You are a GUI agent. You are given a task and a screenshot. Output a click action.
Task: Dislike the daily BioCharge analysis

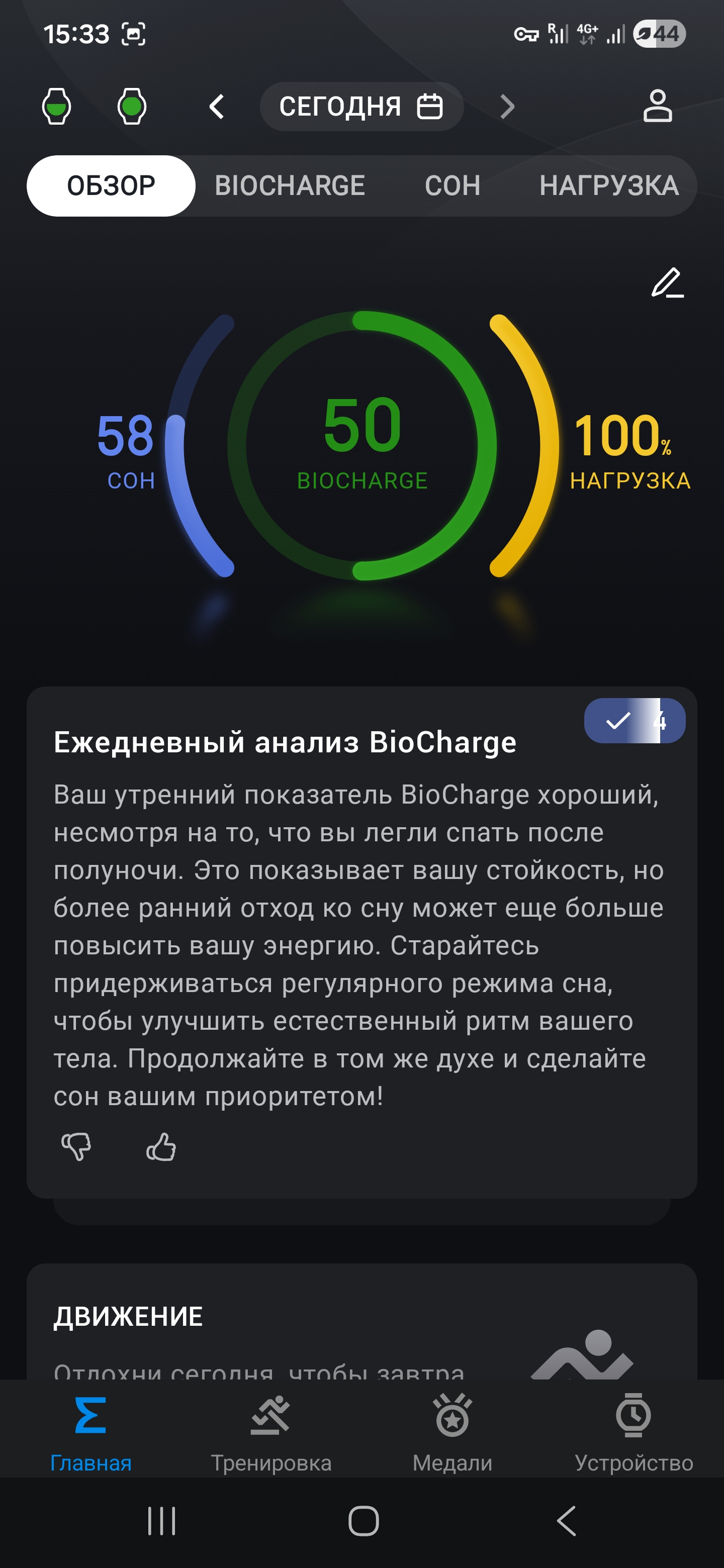[x=76, y=1147]
